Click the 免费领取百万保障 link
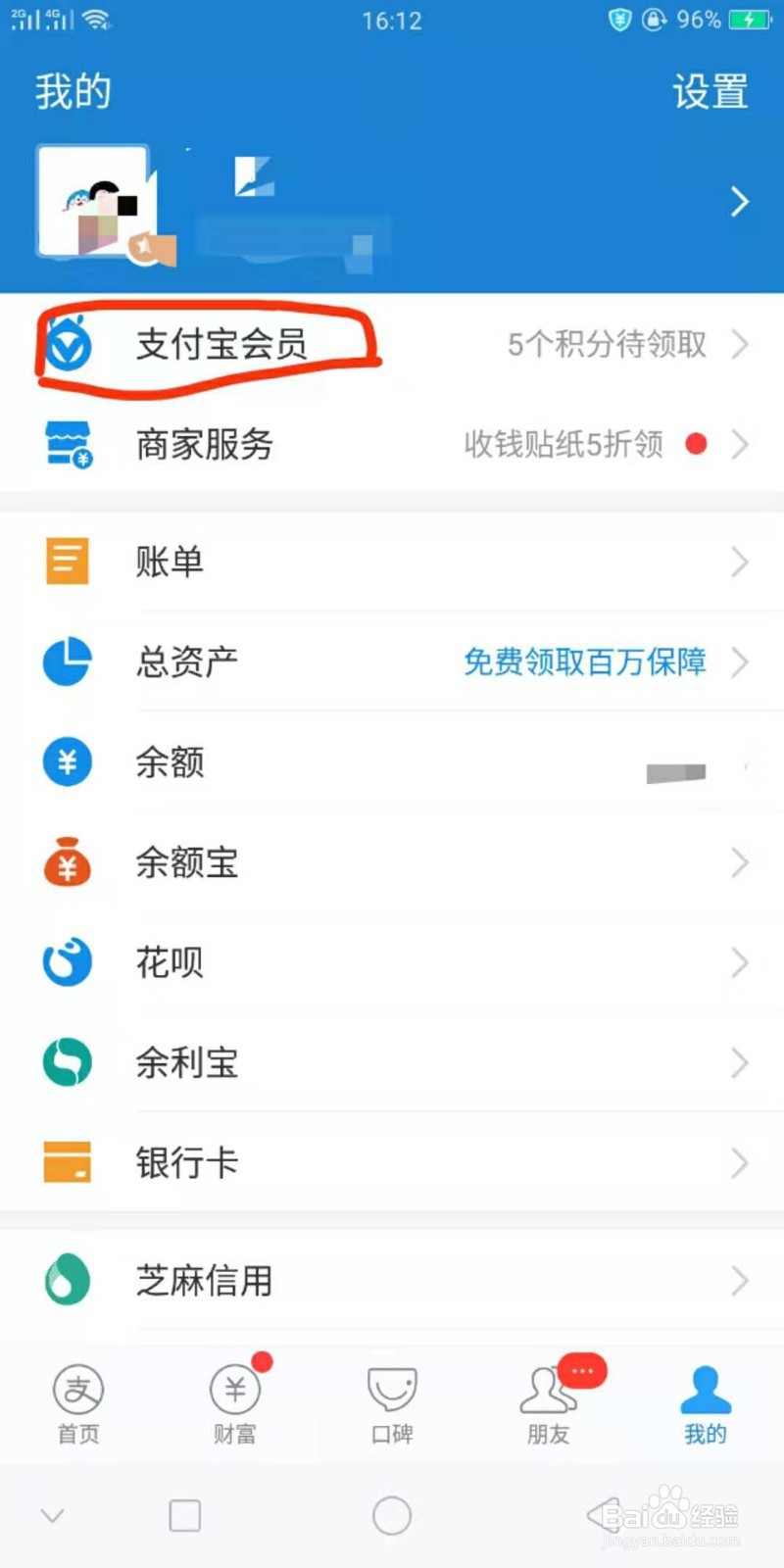 584,662
